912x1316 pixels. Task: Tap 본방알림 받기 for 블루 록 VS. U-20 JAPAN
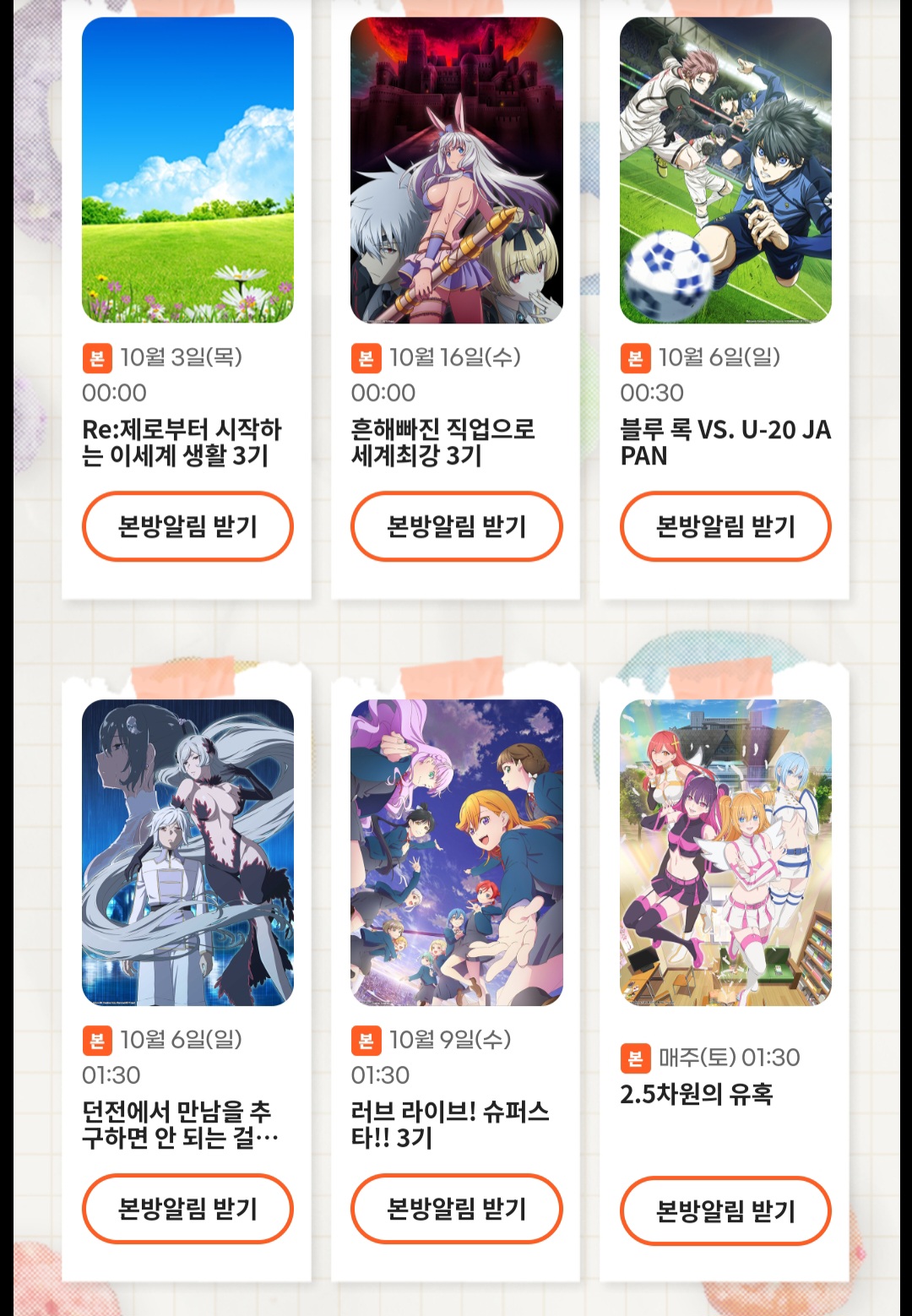725,526
